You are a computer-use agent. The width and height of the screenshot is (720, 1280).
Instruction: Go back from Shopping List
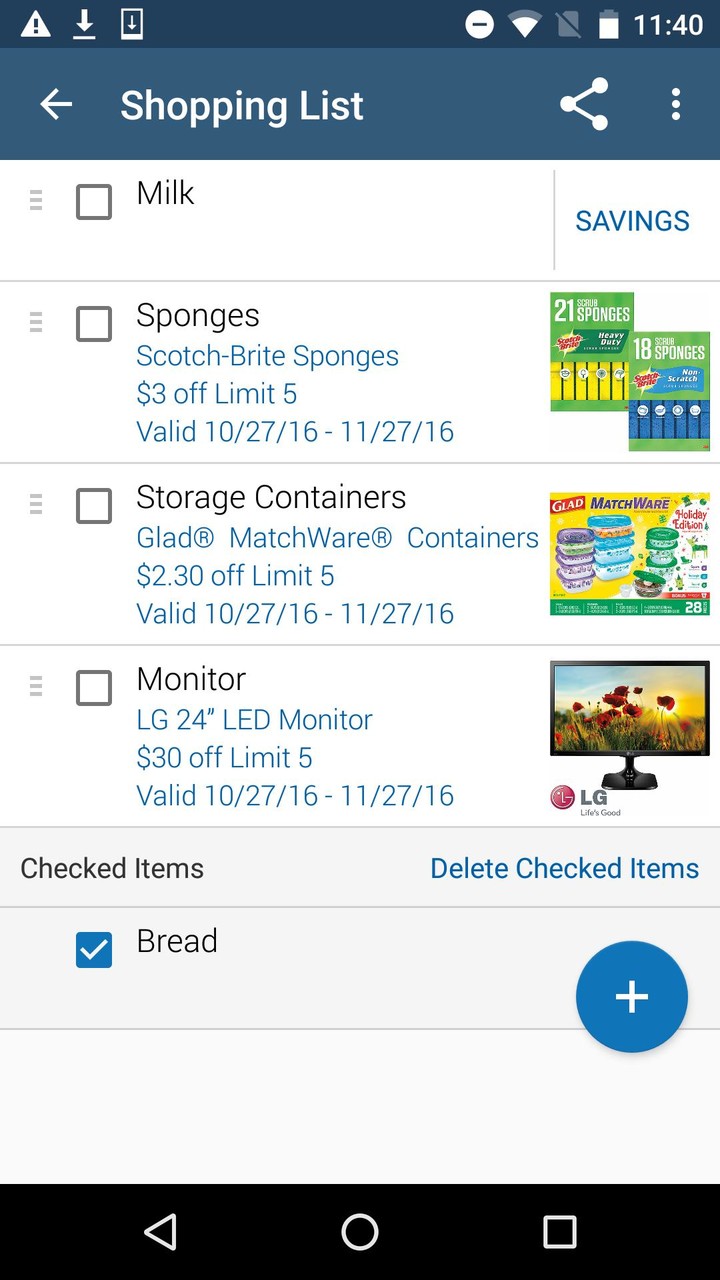[57, 105]
